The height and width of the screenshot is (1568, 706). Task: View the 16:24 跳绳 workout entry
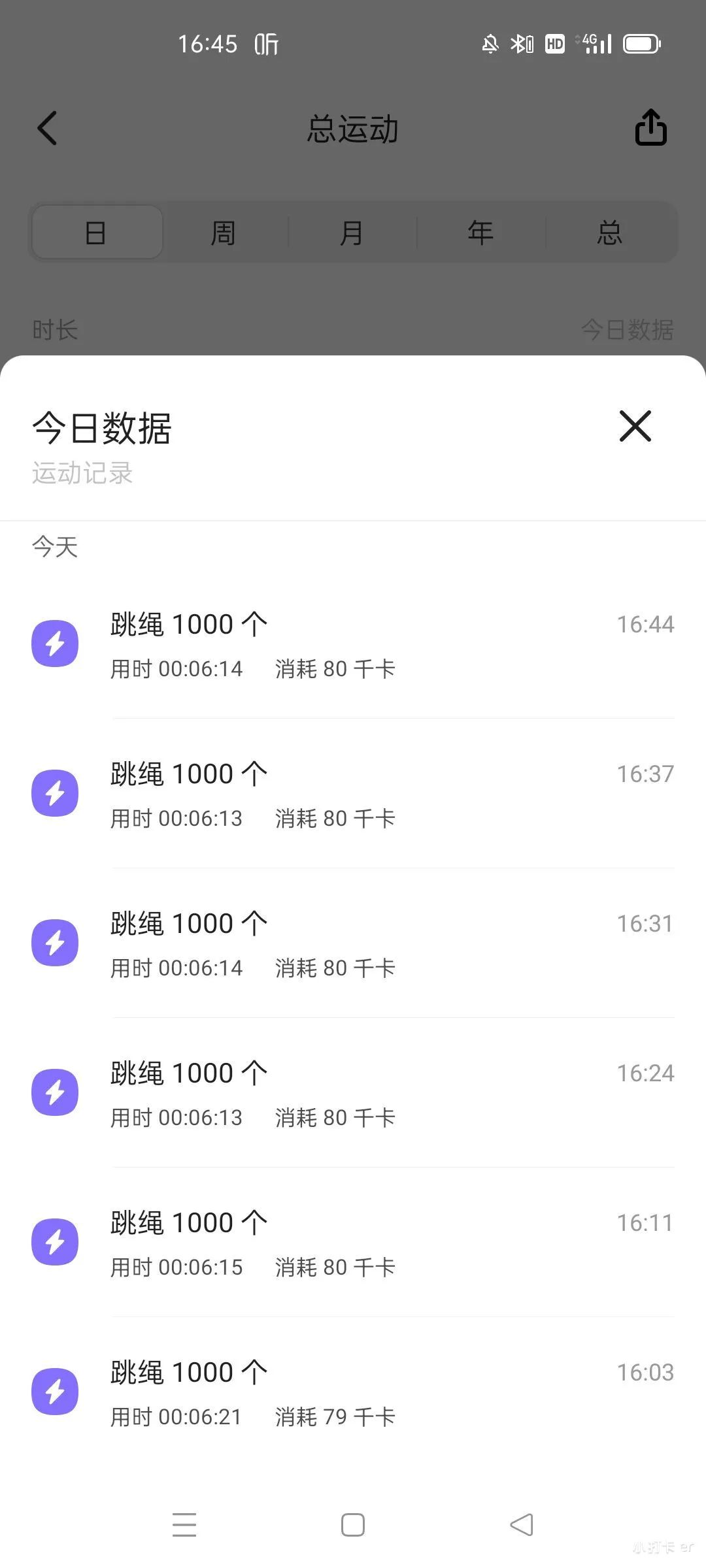pos(353,1093)
